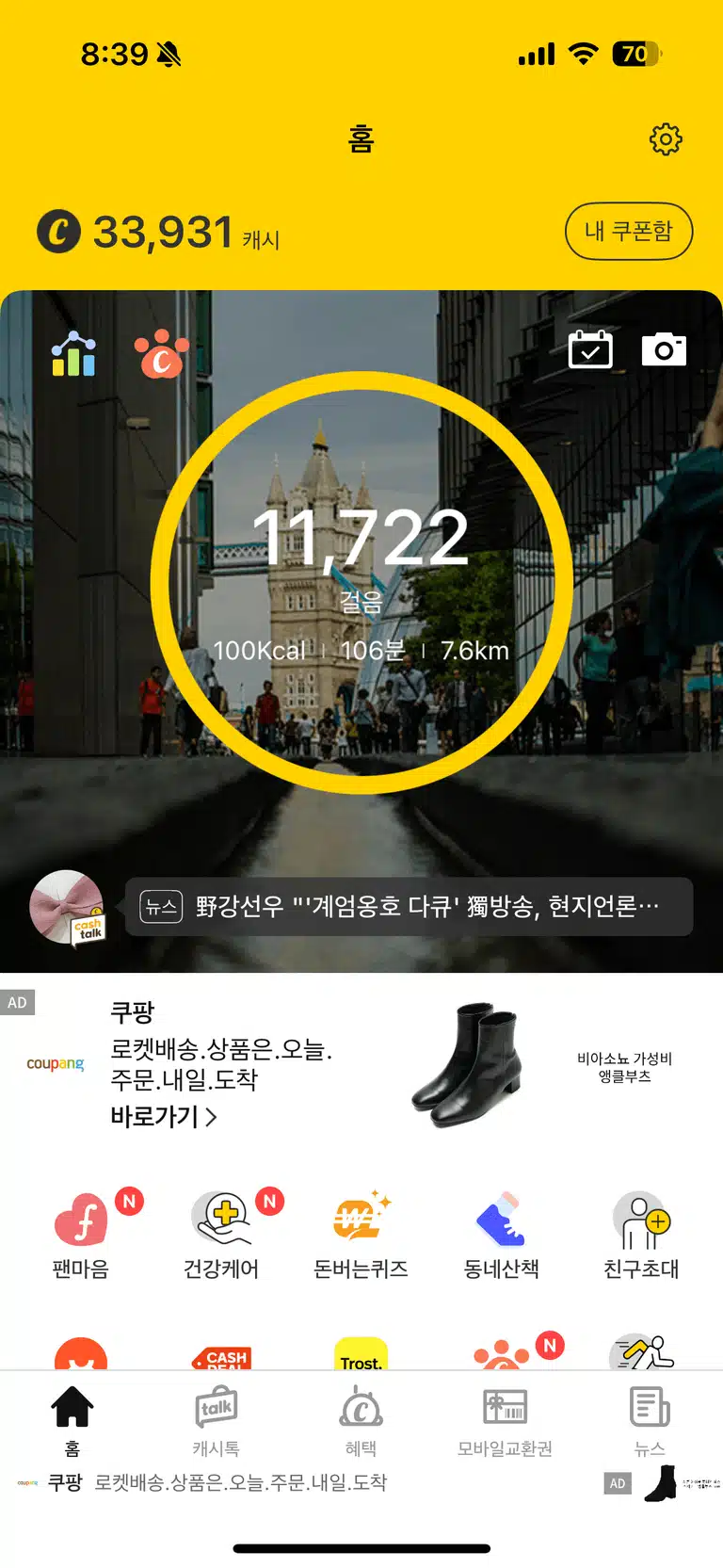Viewport: 723px width, 1568px height.
Task: Tap the orange paw cash icon
Action: point(162,354)
